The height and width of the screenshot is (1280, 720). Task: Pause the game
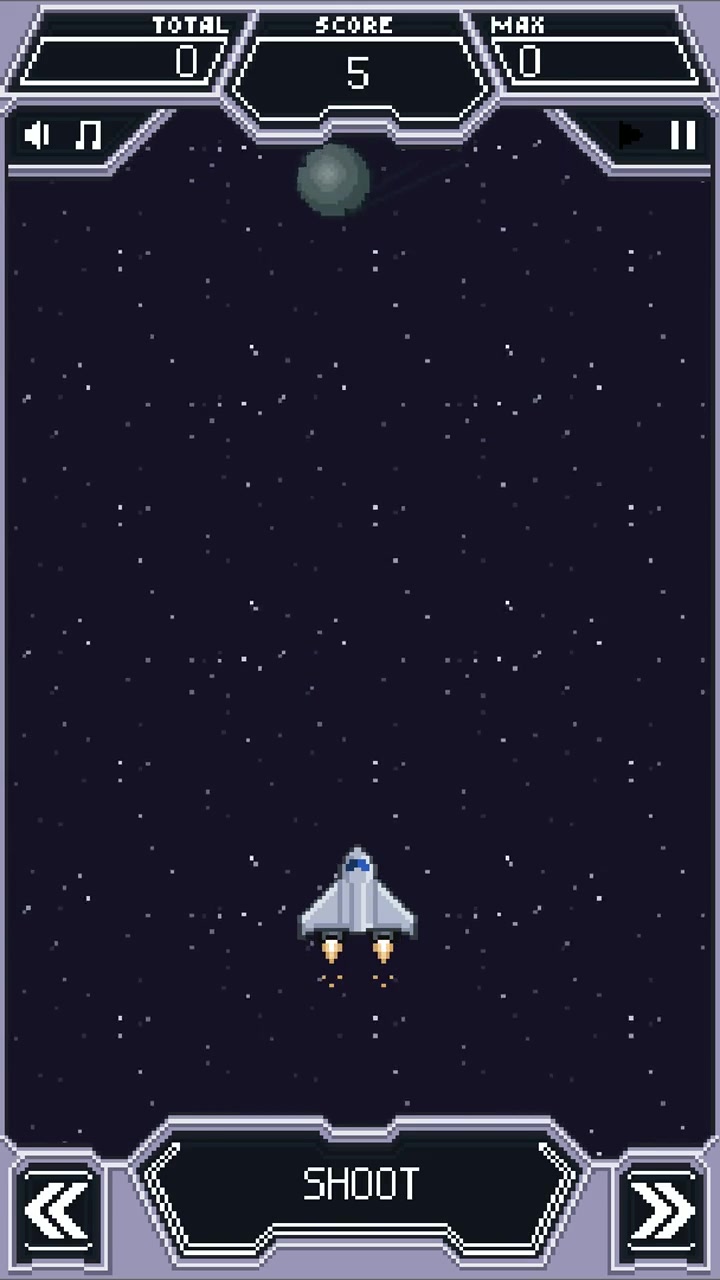[683, 135]
